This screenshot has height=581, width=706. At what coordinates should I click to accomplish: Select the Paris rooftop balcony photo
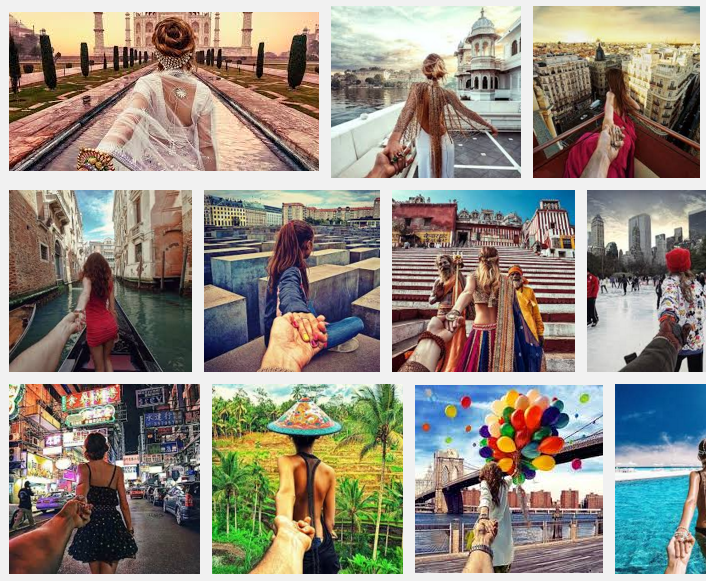616,92
